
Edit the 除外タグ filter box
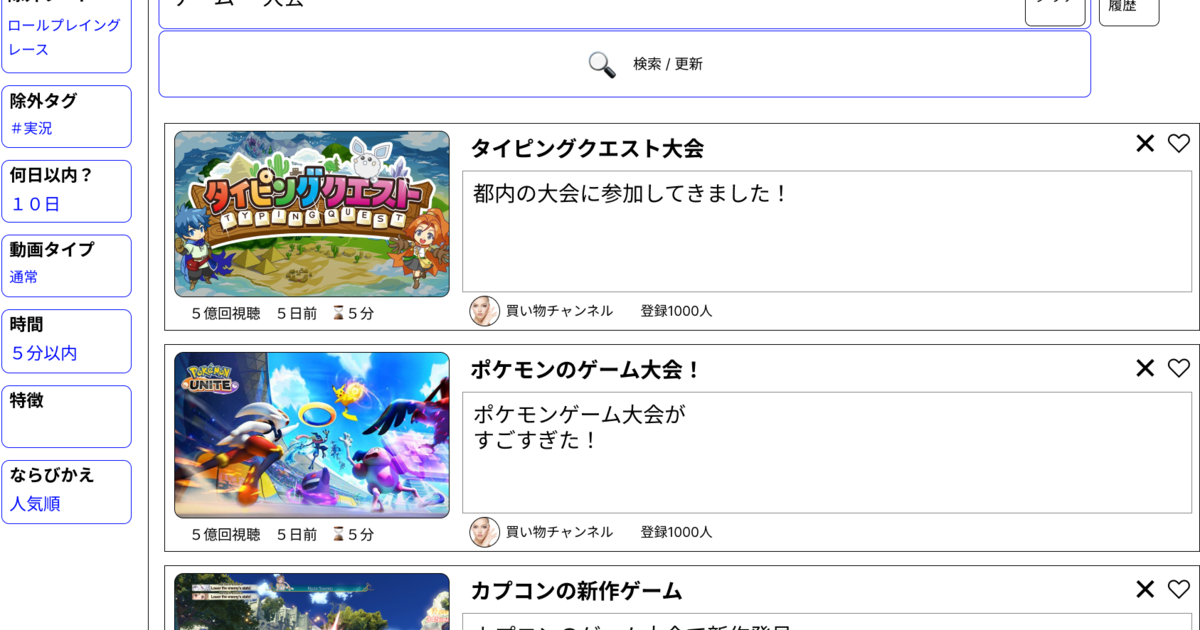point(66,116)
